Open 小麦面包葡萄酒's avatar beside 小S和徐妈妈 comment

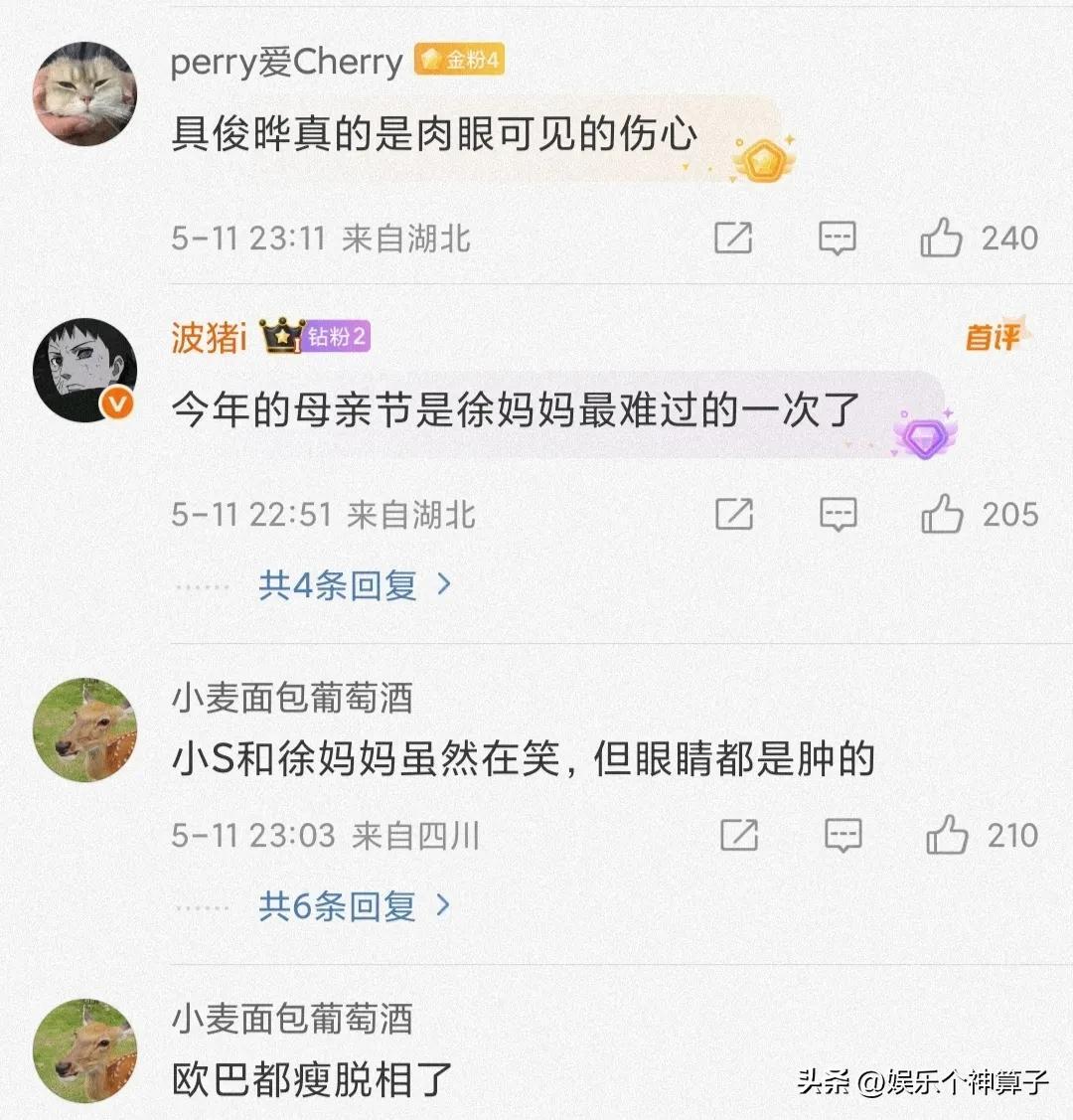[84, 730]
